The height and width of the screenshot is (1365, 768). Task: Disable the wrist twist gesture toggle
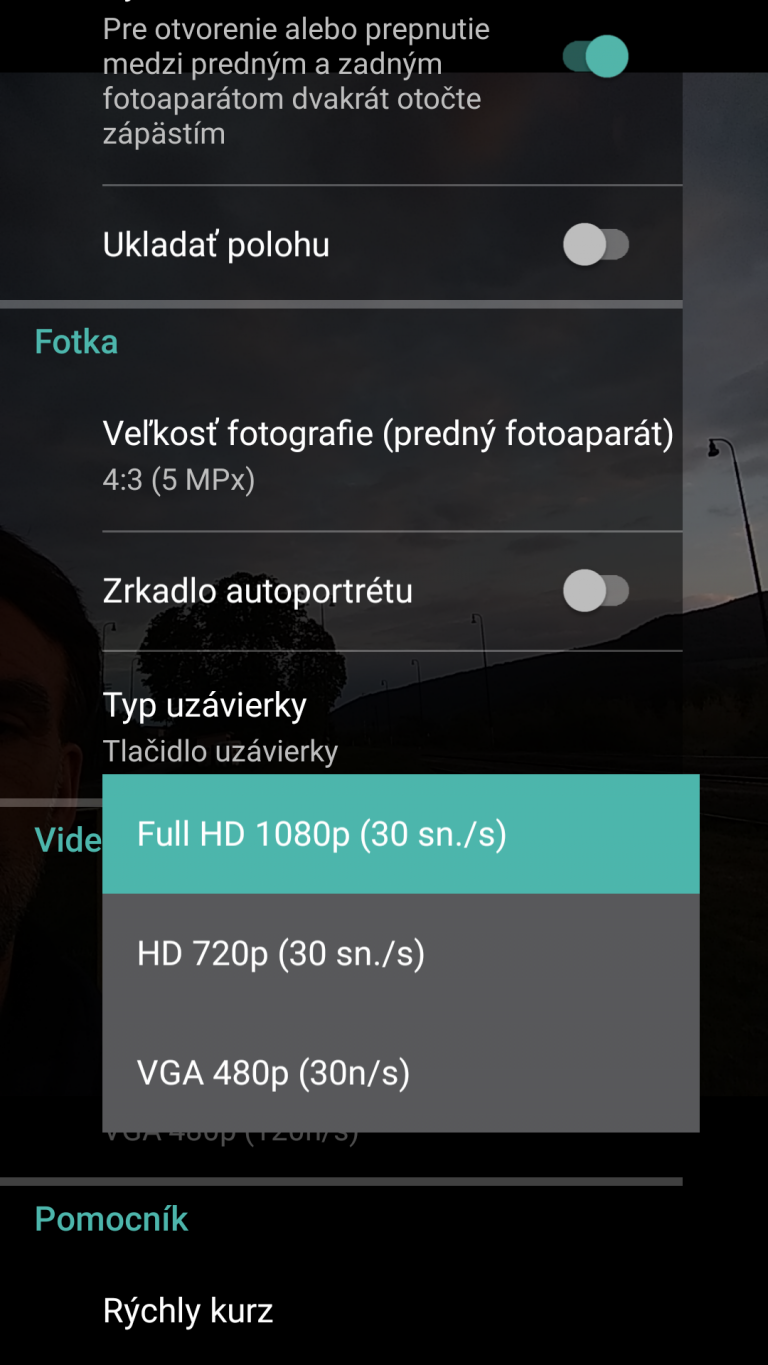pyautogui.click(x=596, y=57)
